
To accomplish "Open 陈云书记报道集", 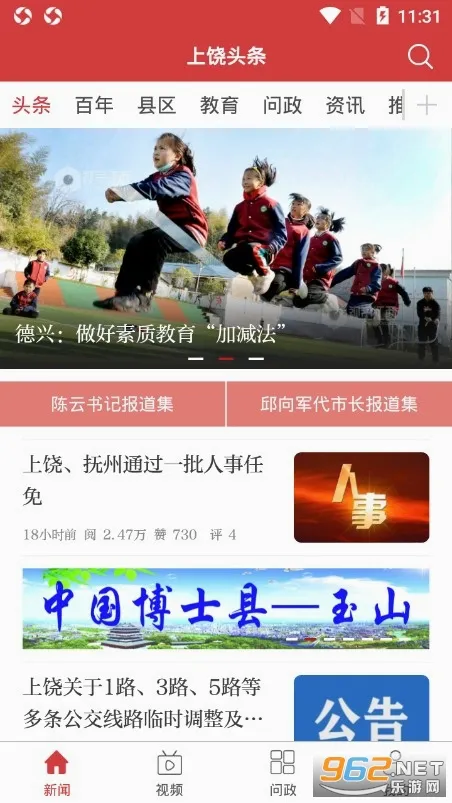I will pos(112,404).
